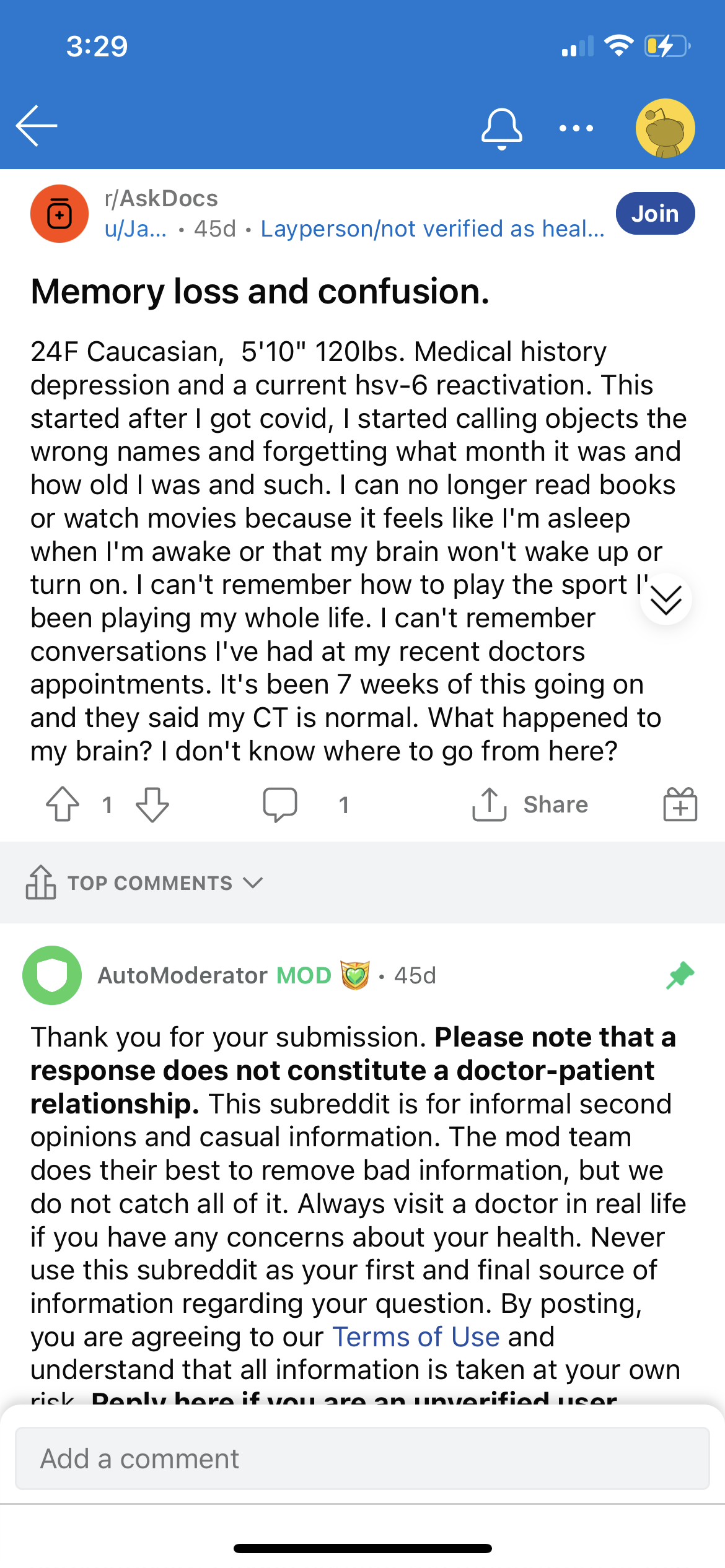Open your profile avatar

coord(665,128)
